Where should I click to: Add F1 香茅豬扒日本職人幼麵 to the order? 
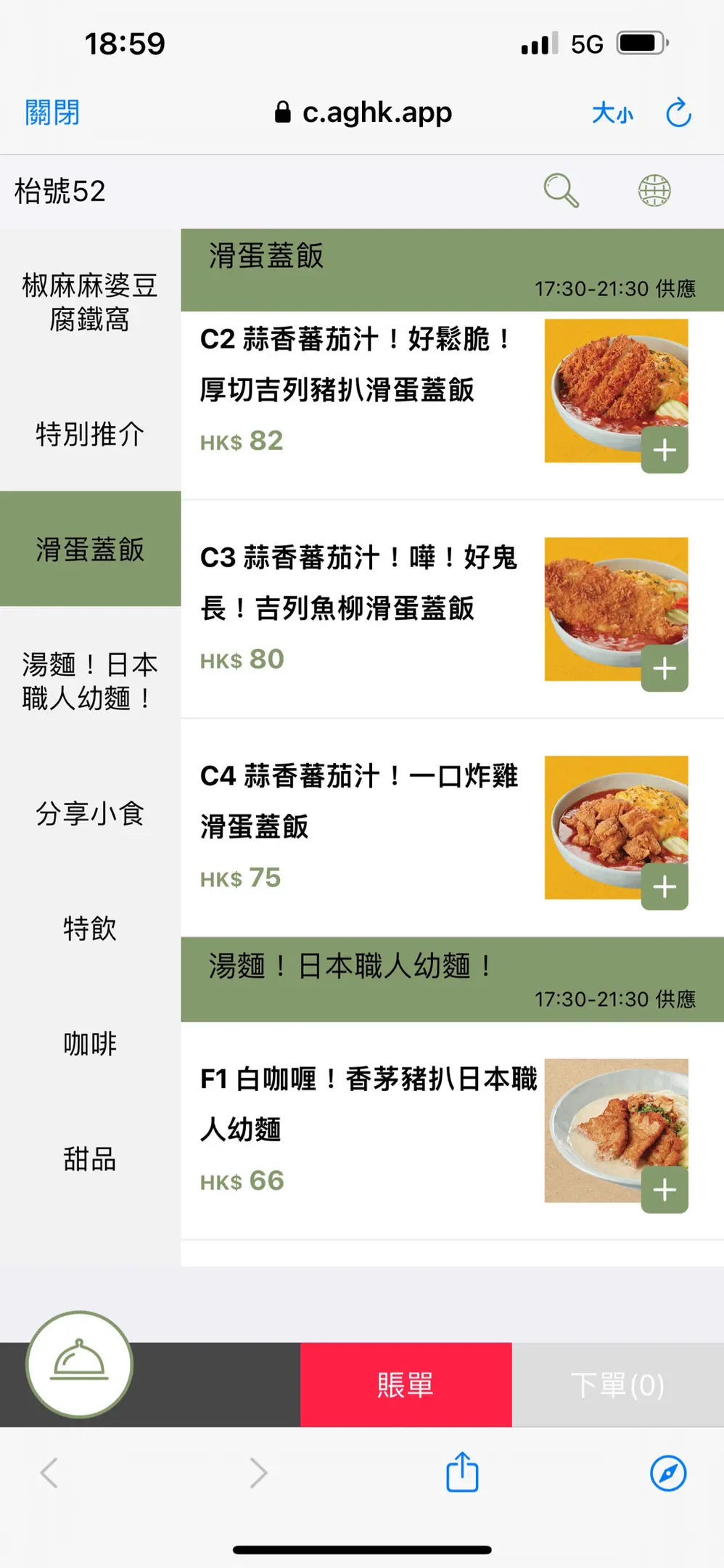point(665,1190)
